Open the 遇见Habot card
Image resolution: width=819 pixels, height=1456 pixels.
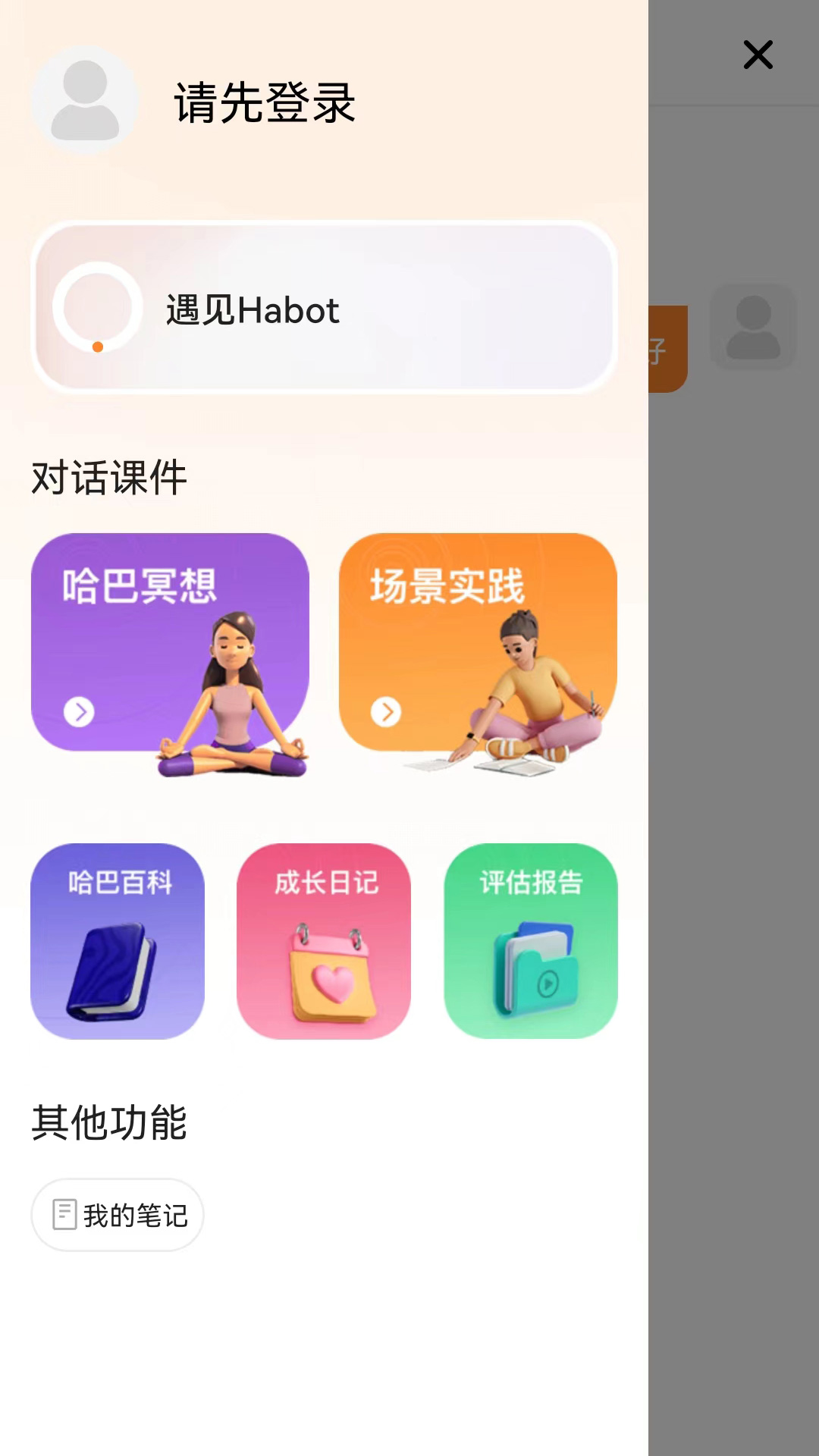coord(324,308)
